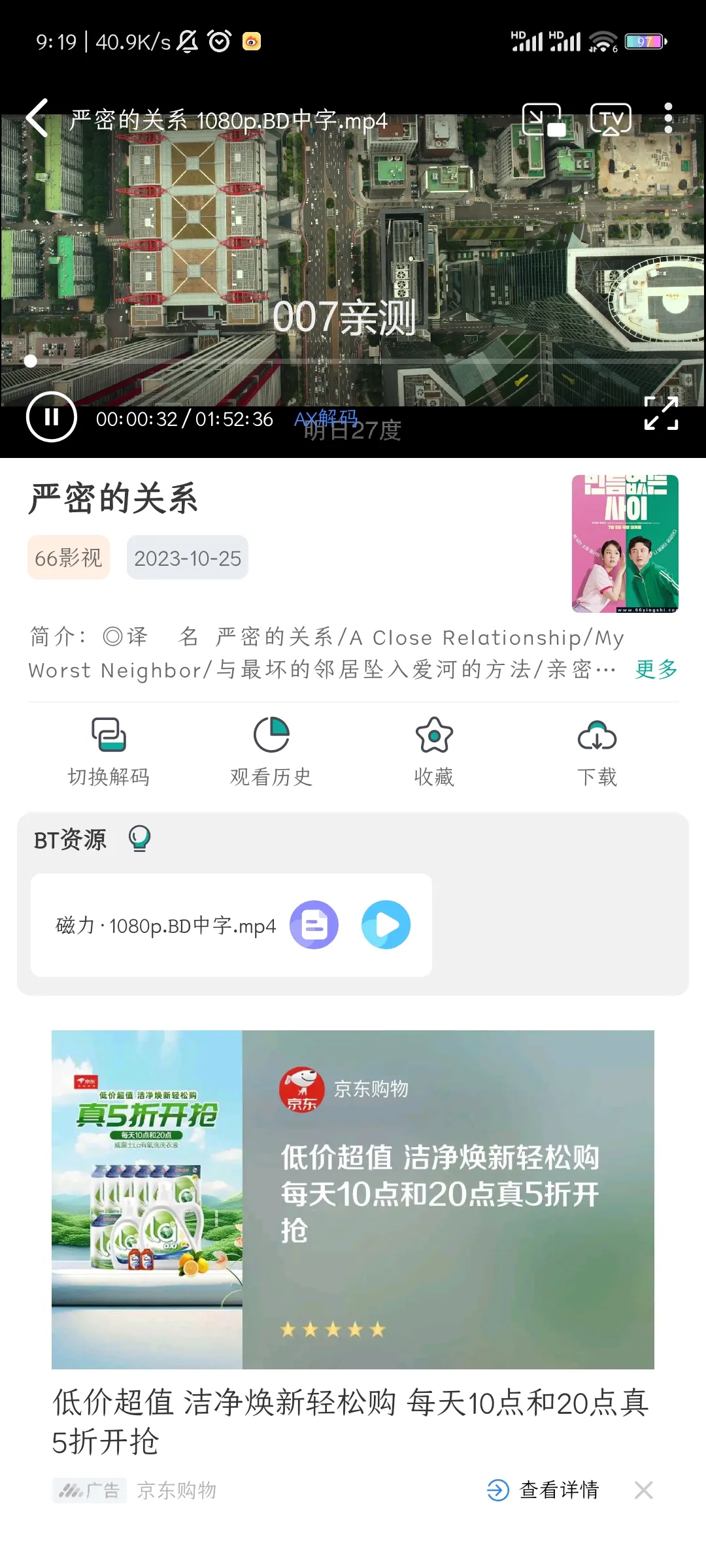
Task: Open the 京东购物 ad banner
Action: (x=353, y=1200)
